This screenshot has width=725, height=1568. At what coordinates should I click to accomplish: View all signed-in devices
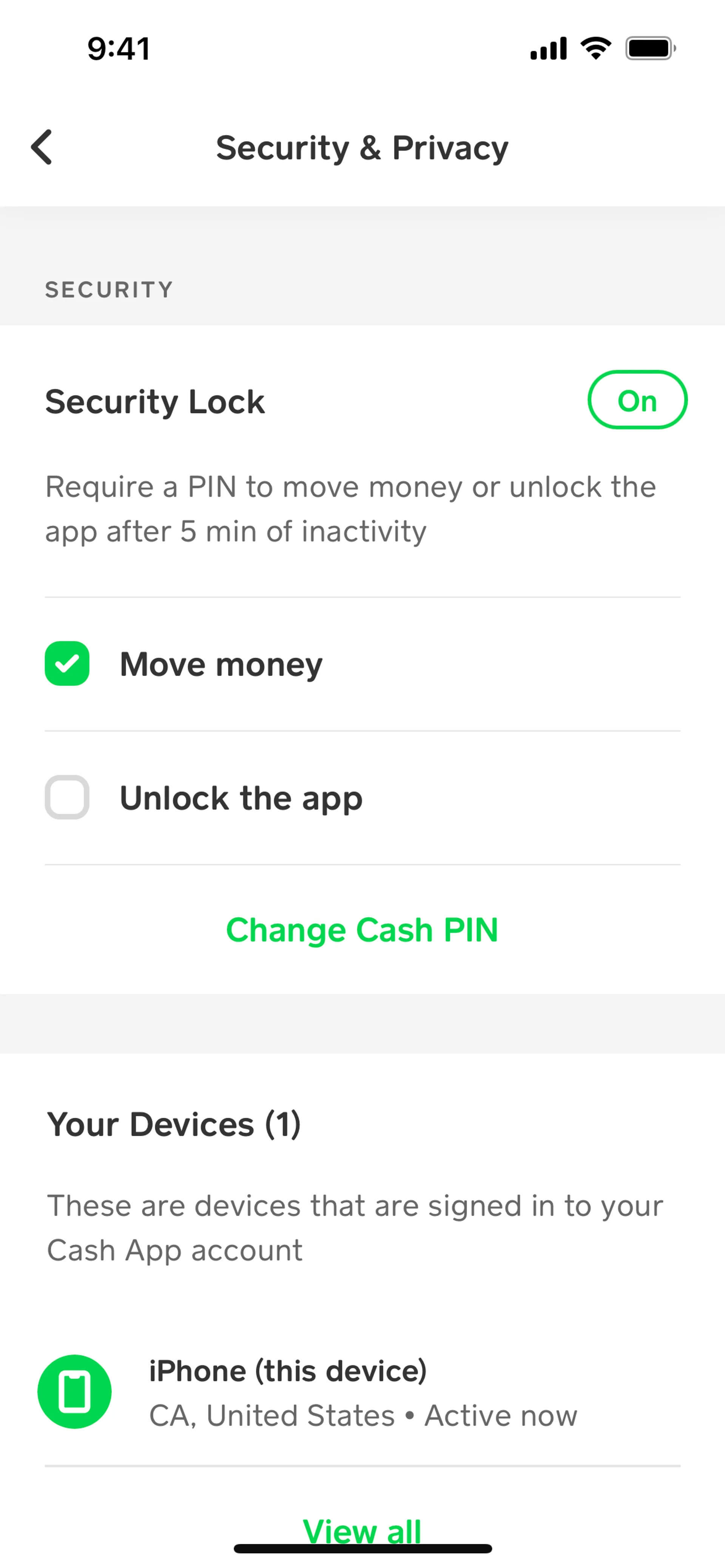pos(362,1529)
